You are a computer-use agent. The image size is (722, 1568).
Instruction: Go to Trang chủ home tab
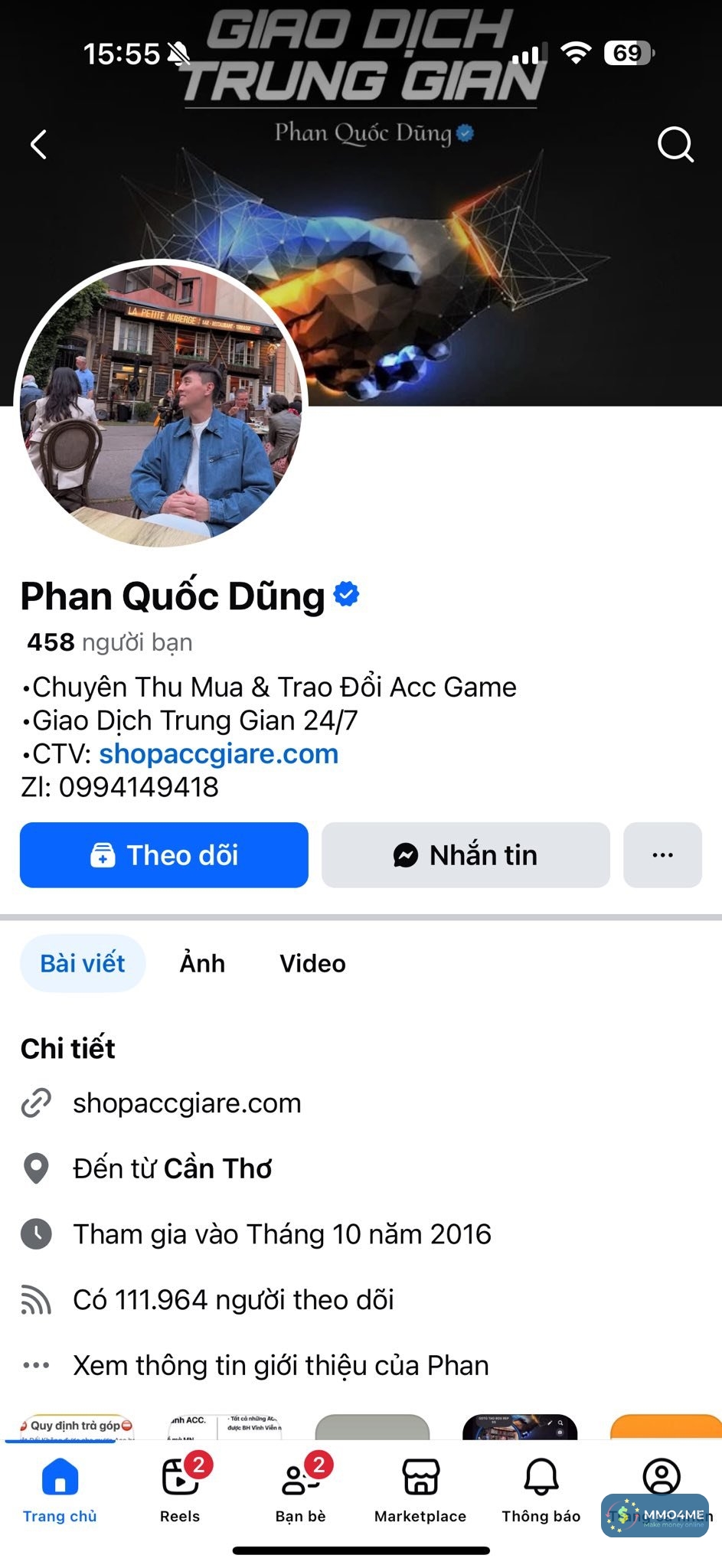pos(60,1490)
